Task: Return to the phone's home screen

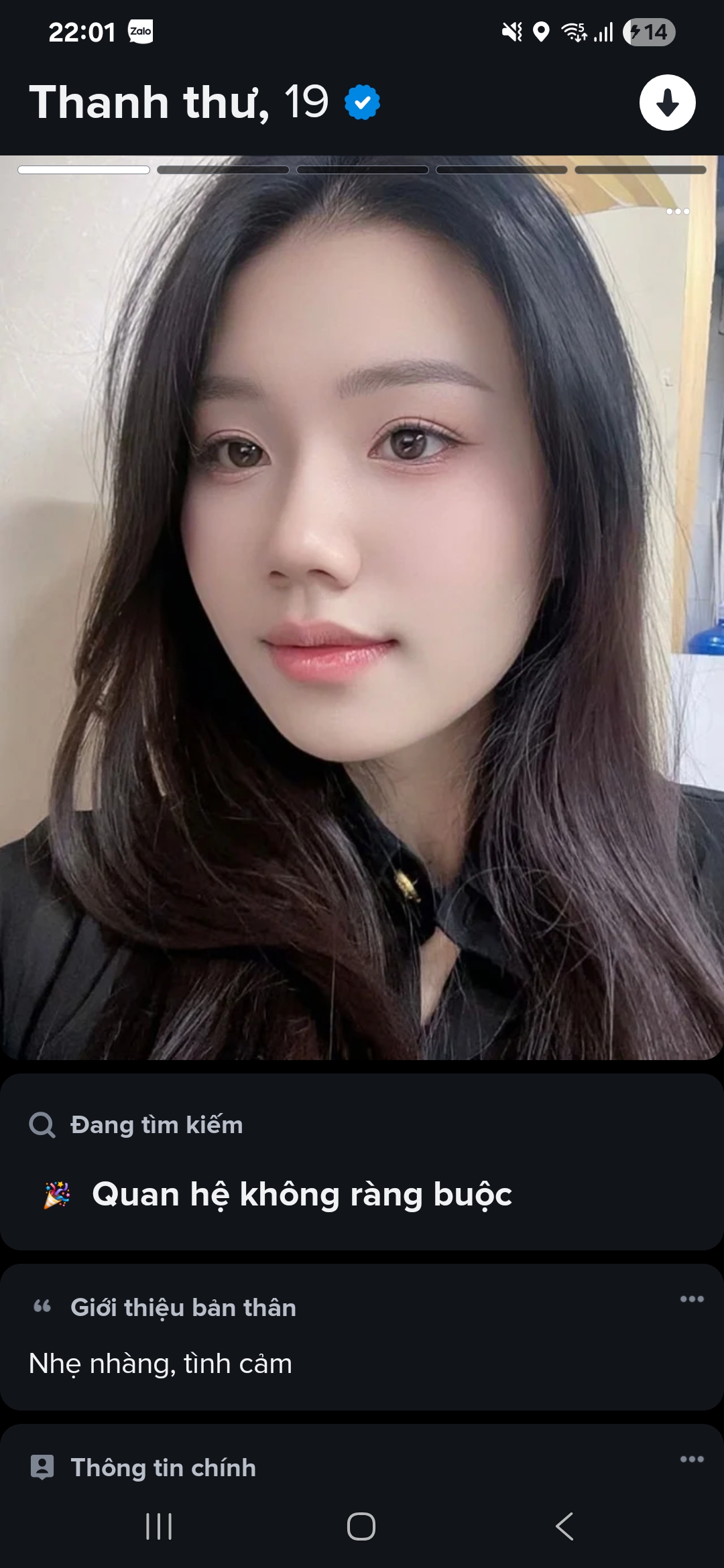Action: pos(361,1526)
